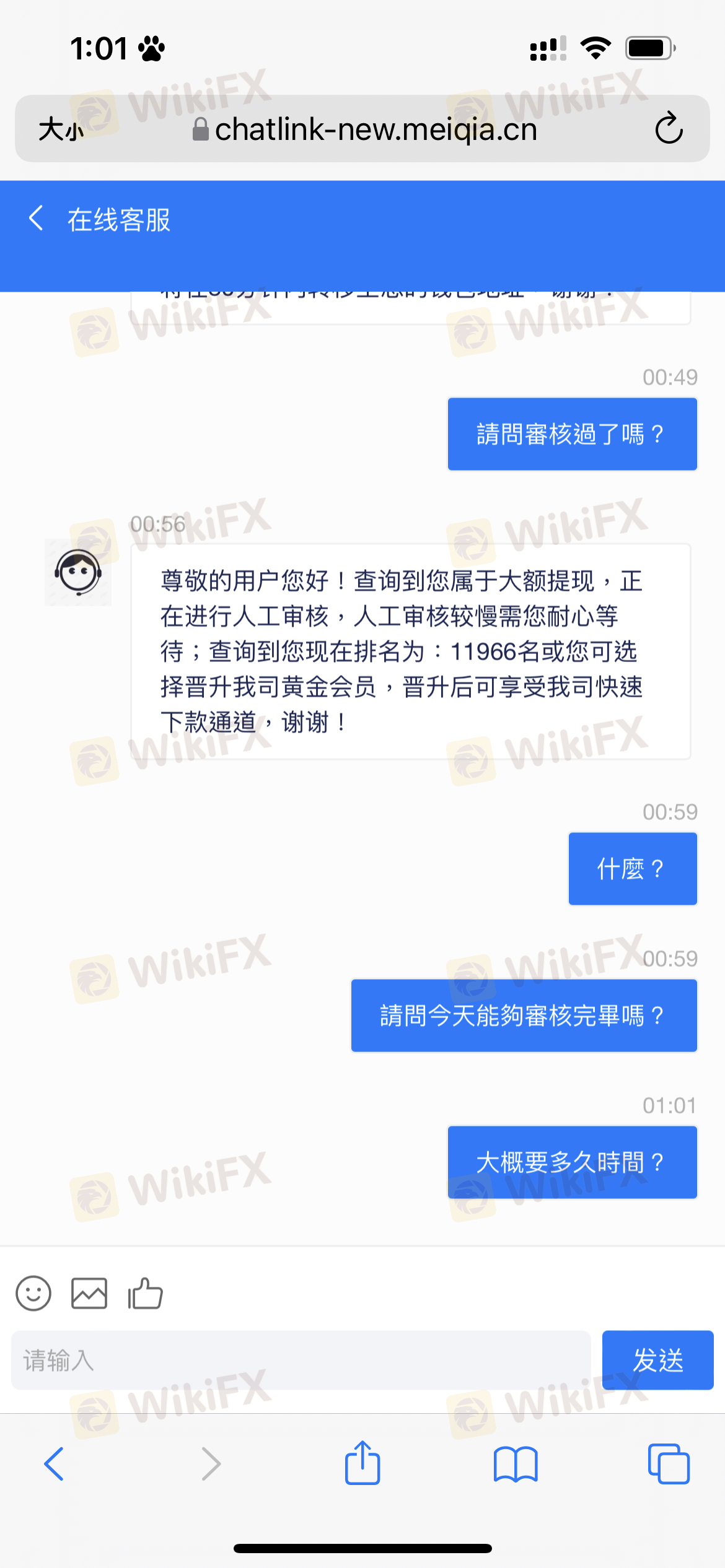The image size is (725, 1568).
Task: Open the 大小 text size menu
Action: (61, 129)
